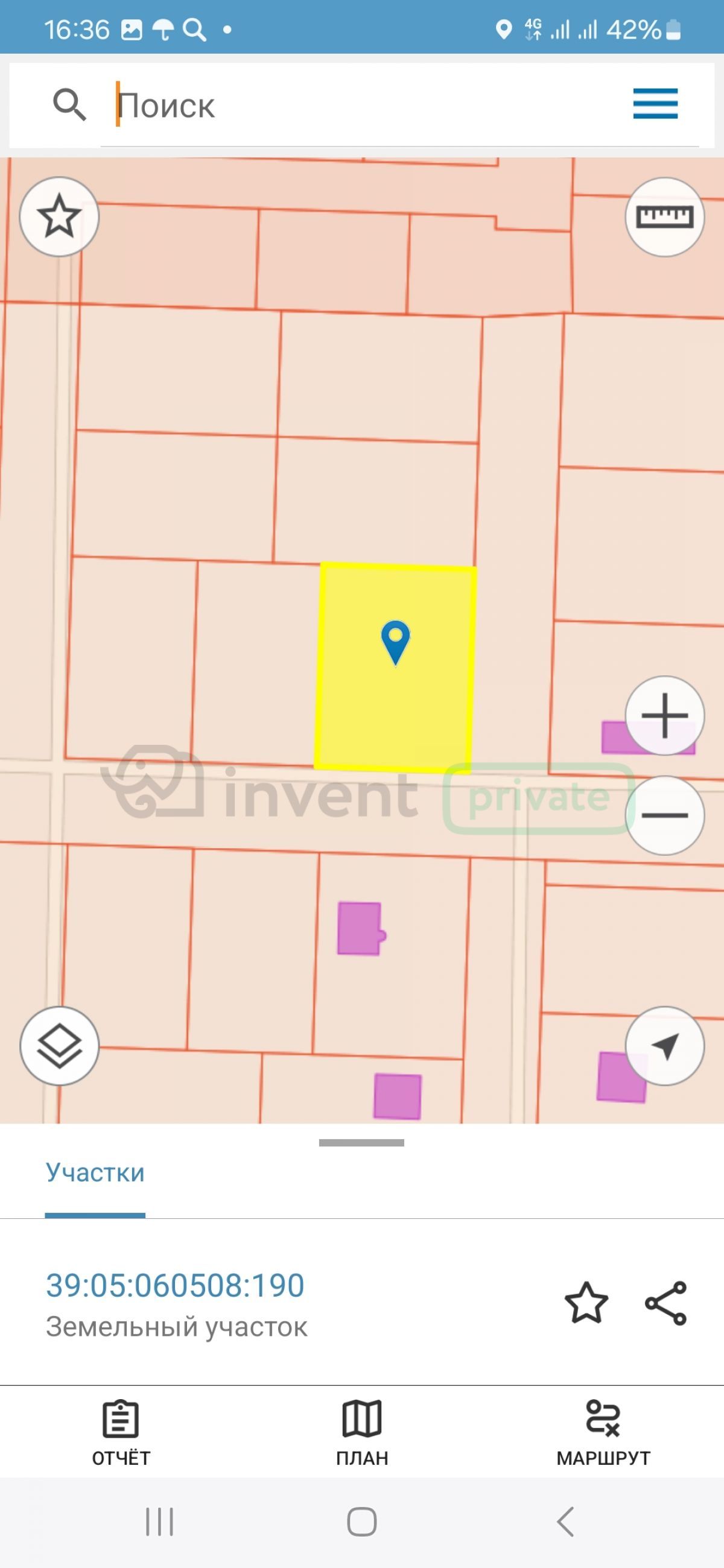This screenshot has height=1568, width=724.
Task: Zoom in with the plus button
Action: point(664,715)
